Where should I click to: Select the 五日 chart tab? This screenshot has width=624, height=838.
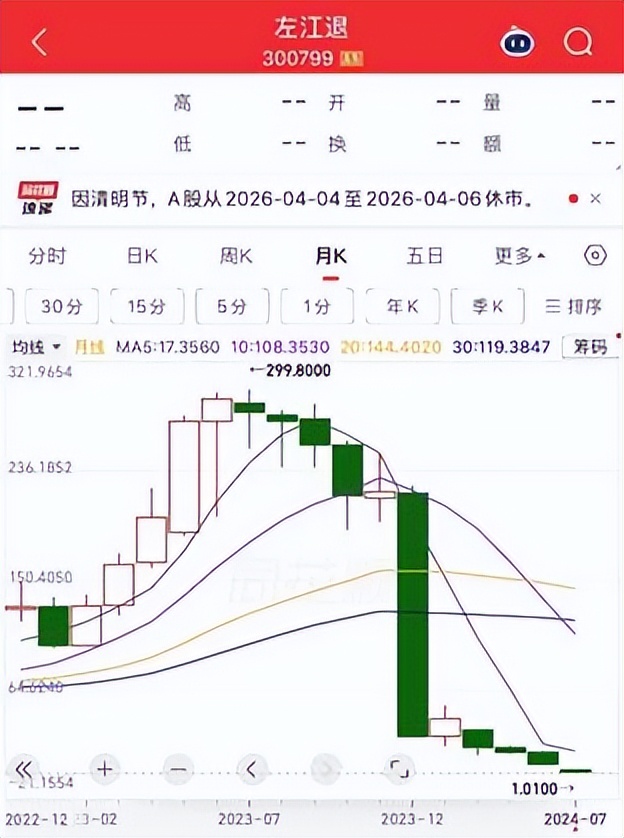[x=425, y=256]
